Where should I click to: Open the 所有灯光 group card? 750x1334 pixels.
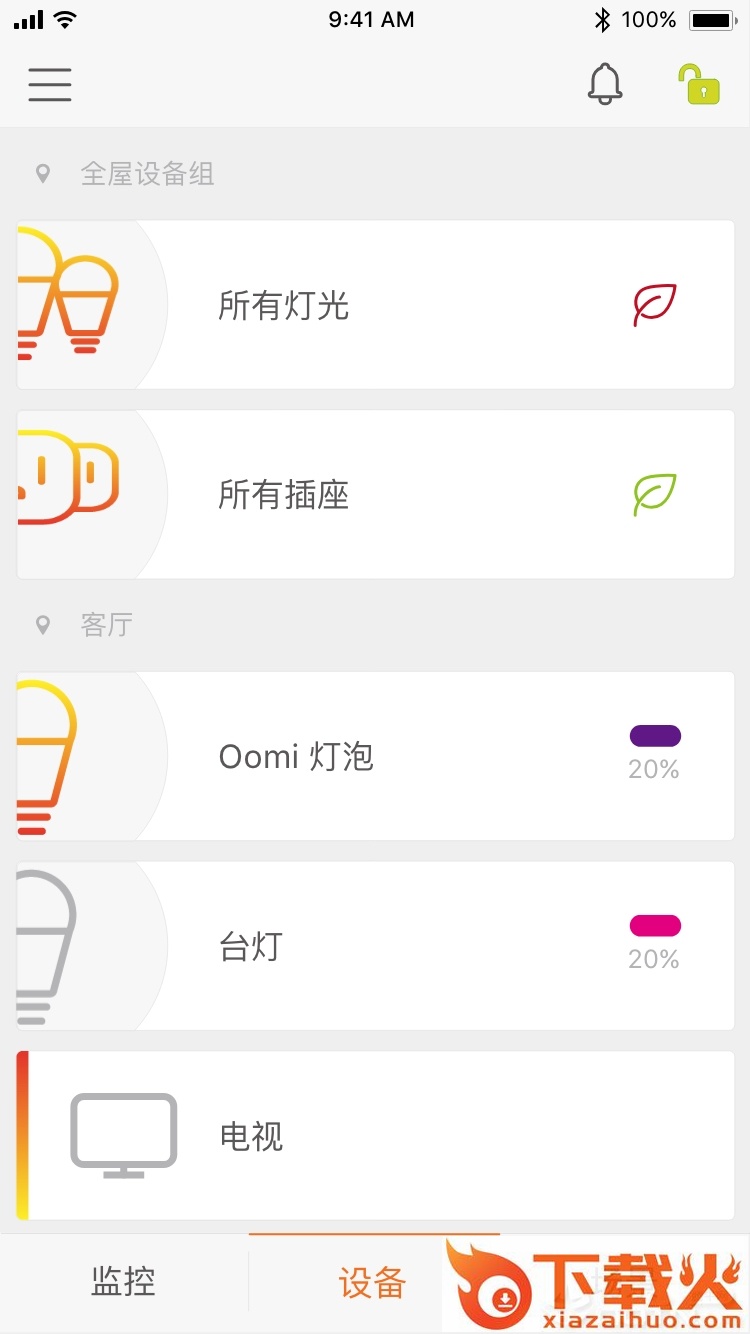coord(375,305)
